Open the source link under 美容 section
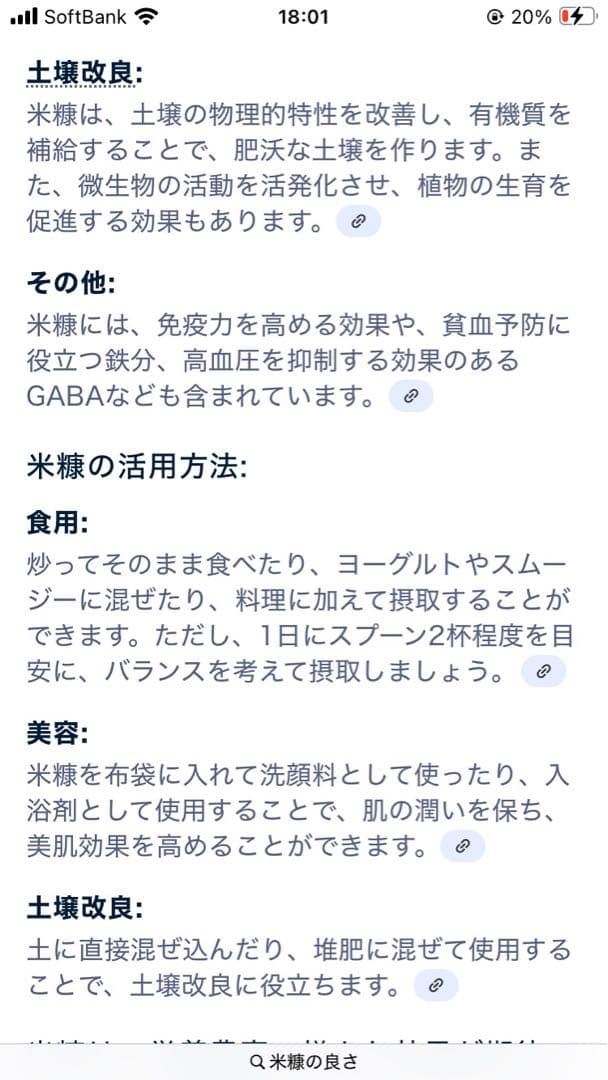This screenshot has height=1080, width=608. 462,846
